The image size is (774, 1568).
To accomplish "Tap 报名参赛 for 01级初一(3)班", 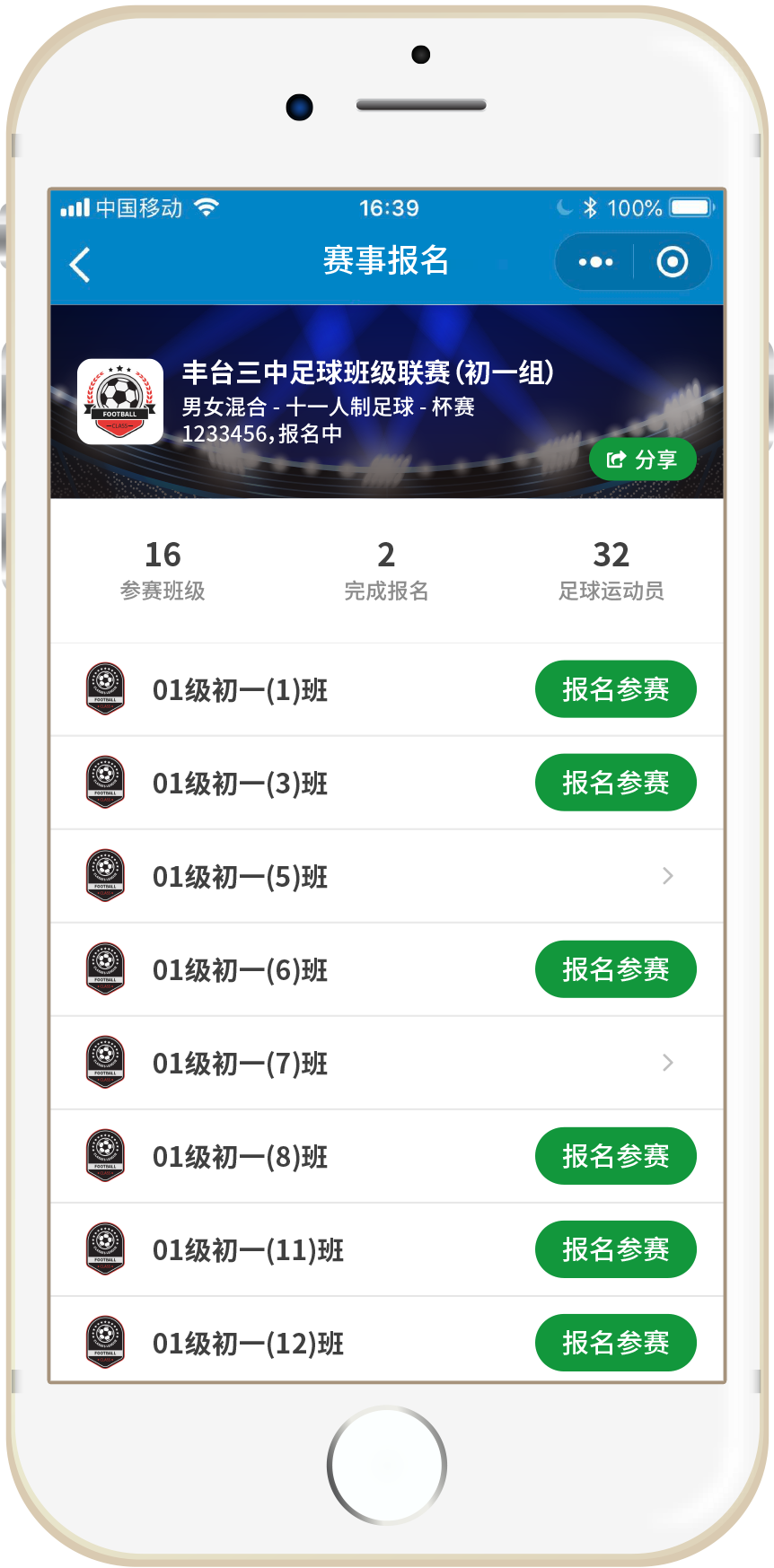I will coord(615,783).
